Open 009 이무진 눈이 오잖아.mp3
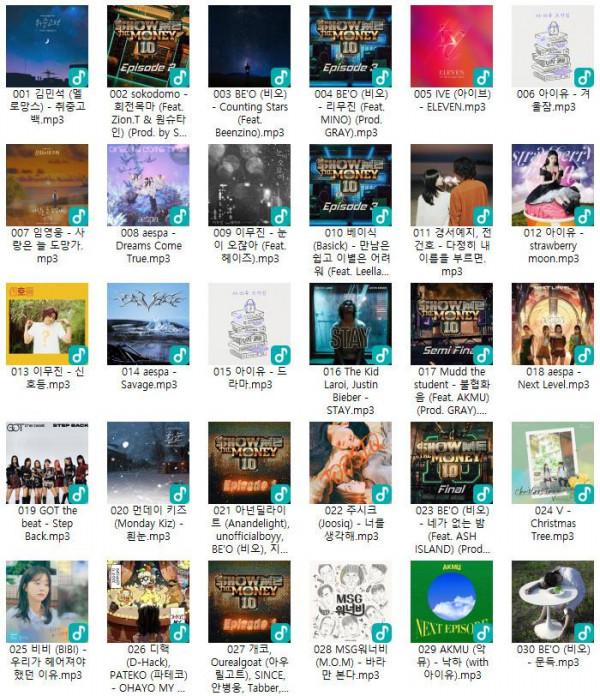 click(x=248, y=185)
